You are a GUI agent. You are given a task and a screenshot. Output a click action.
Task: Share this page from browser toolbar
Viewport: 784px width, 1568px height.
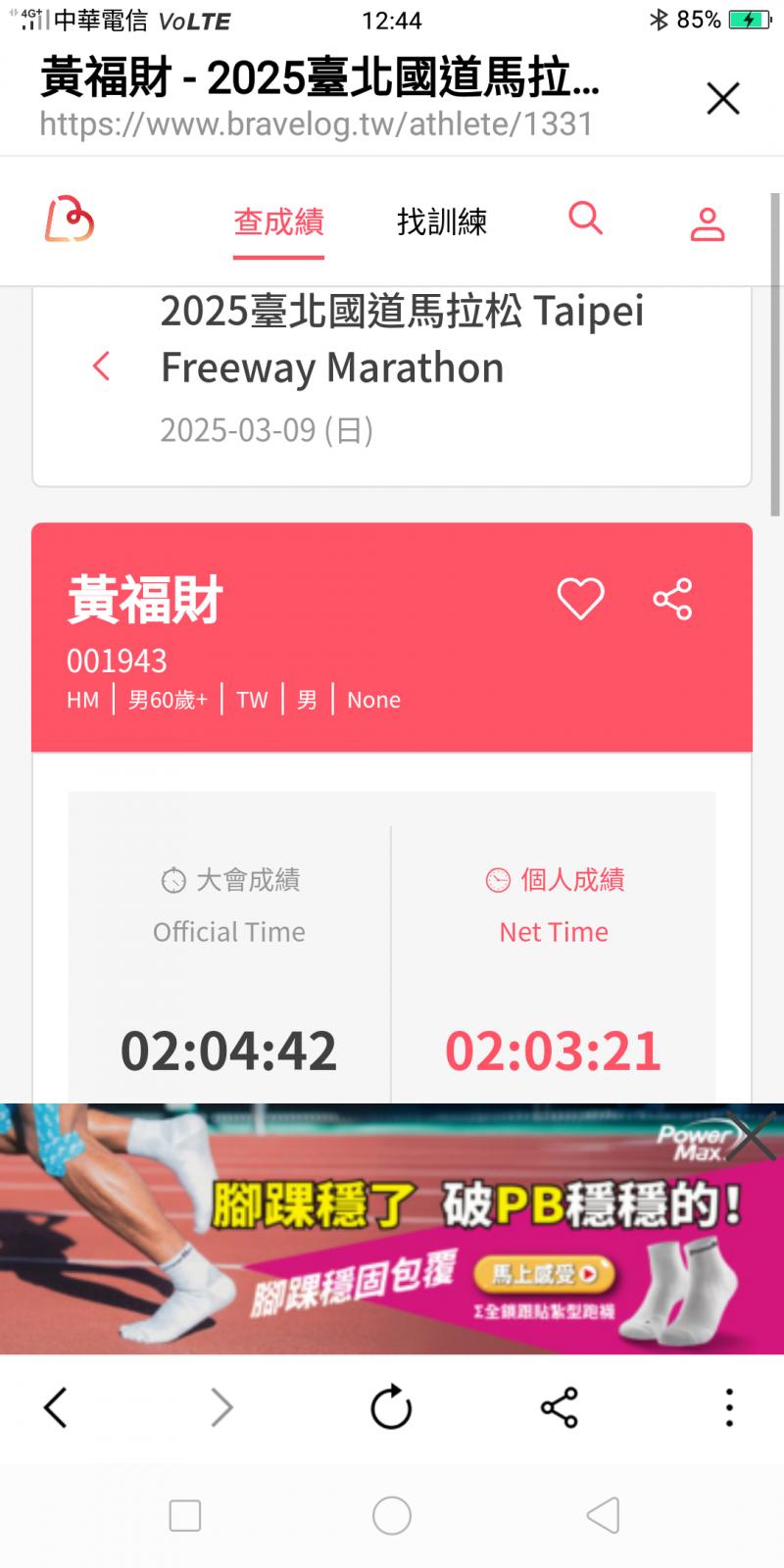[x=559, y=1408]
